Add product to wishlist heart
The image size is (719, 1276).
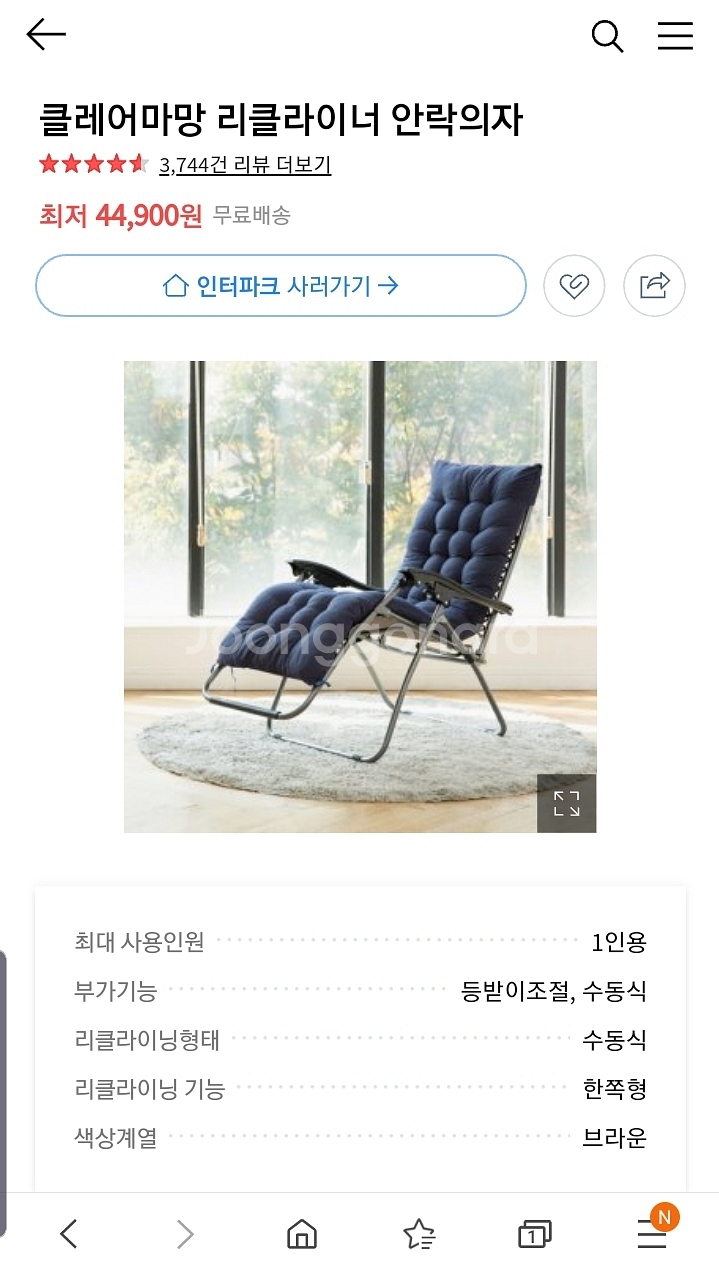[574, 286]
